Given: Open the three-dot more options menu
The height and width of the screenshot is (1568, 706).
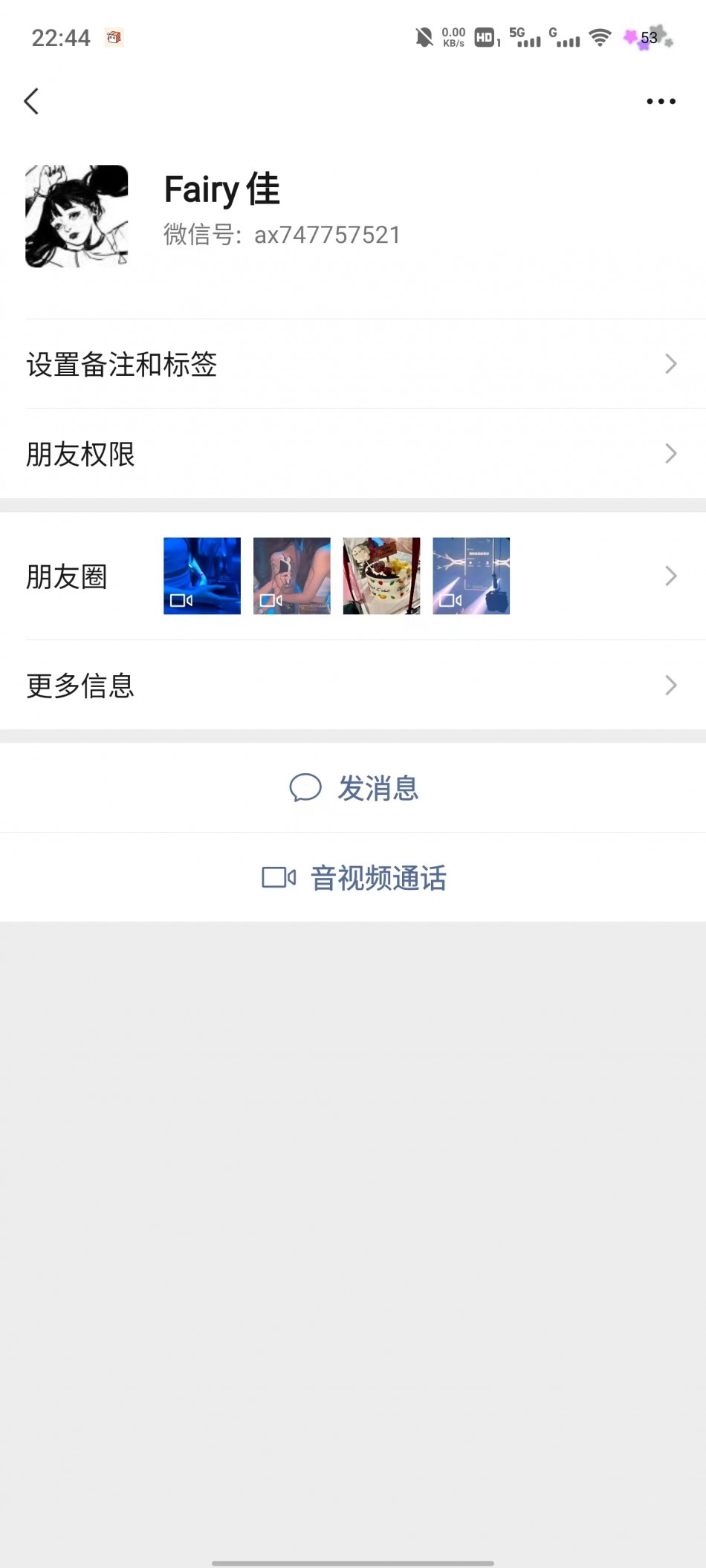Looking at the screenshot, I should click(x=661, y=101).
